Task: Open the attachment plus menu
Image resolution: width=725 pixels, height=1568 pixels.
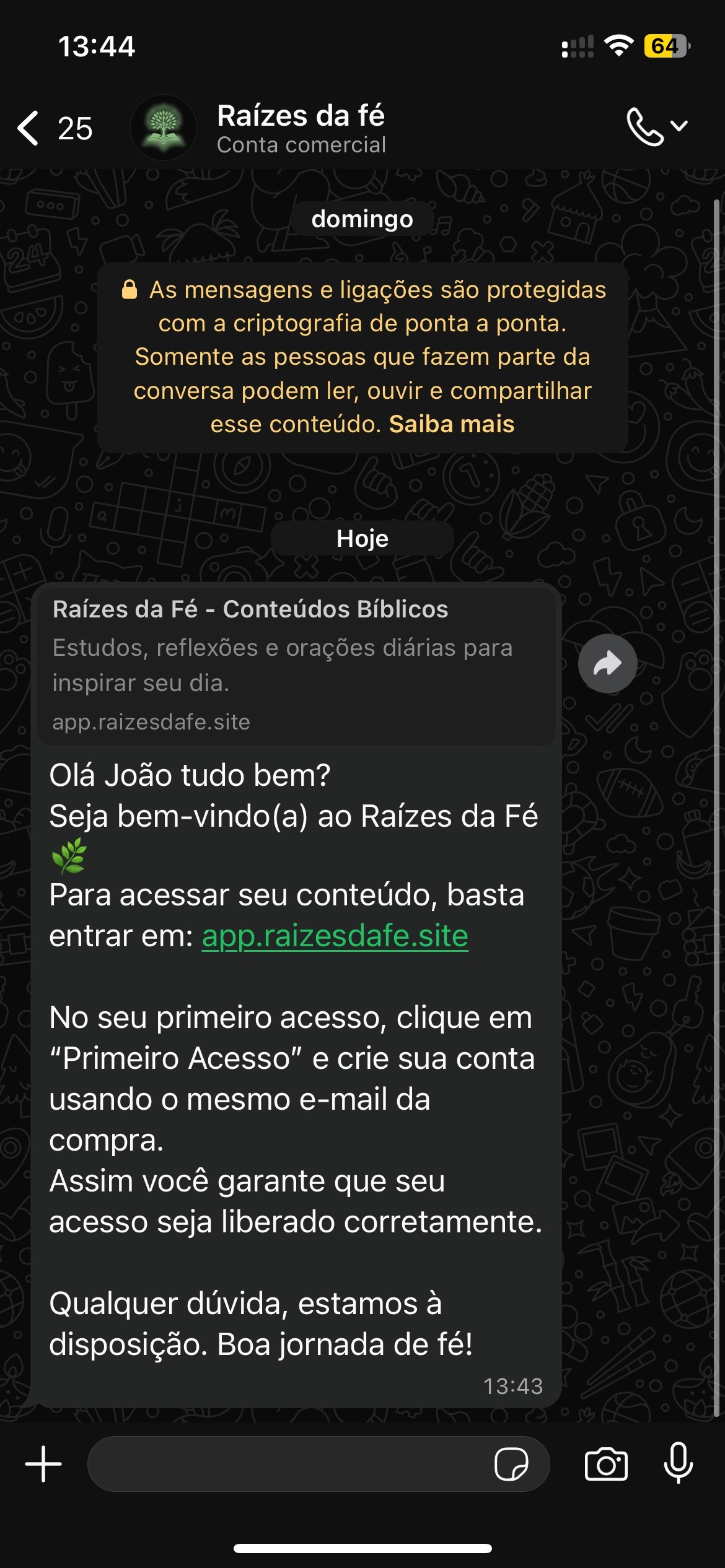Action: click(43, 1464)
